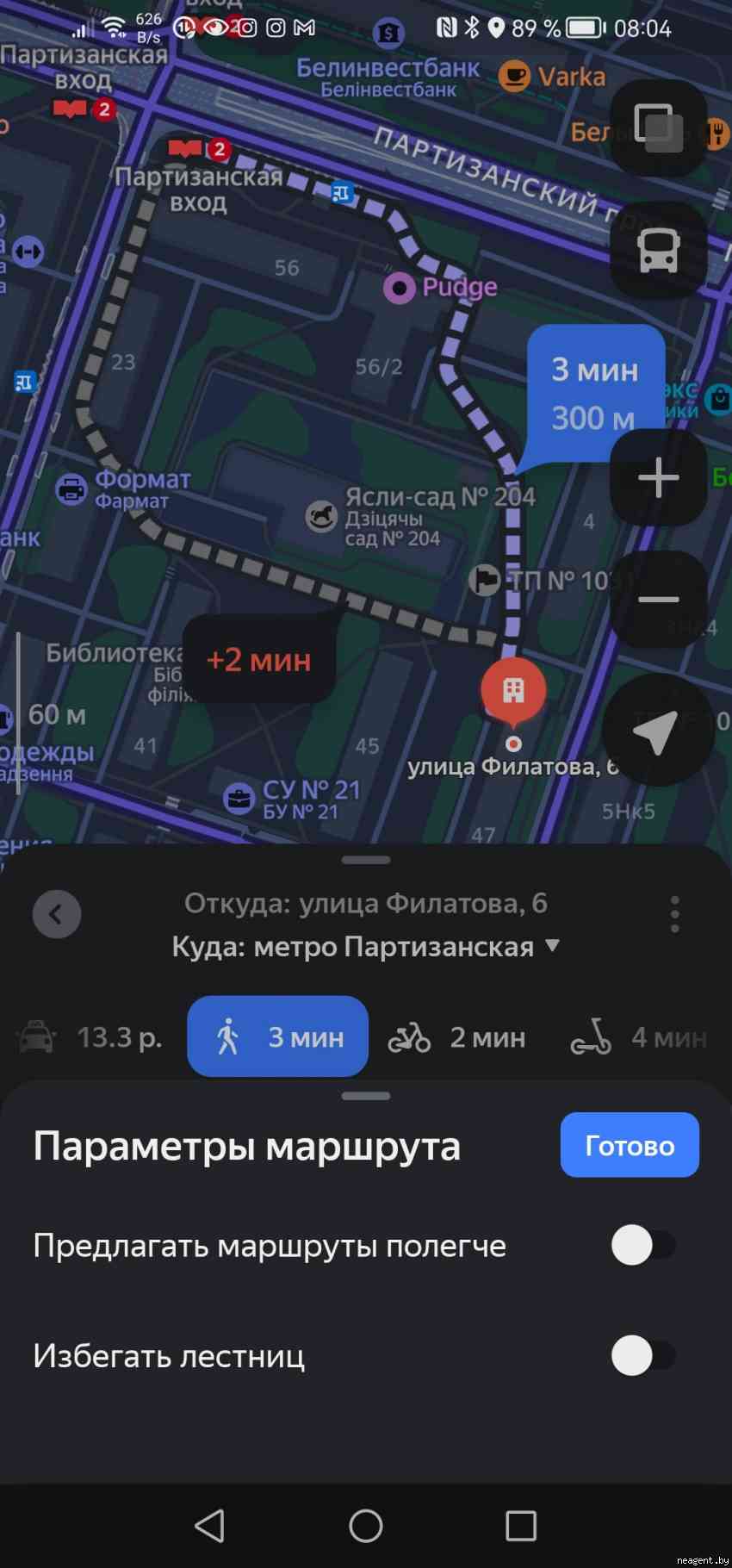Zoom in on the map
Viewport: 732px width, 1568px height.
[x=658, y=476]
